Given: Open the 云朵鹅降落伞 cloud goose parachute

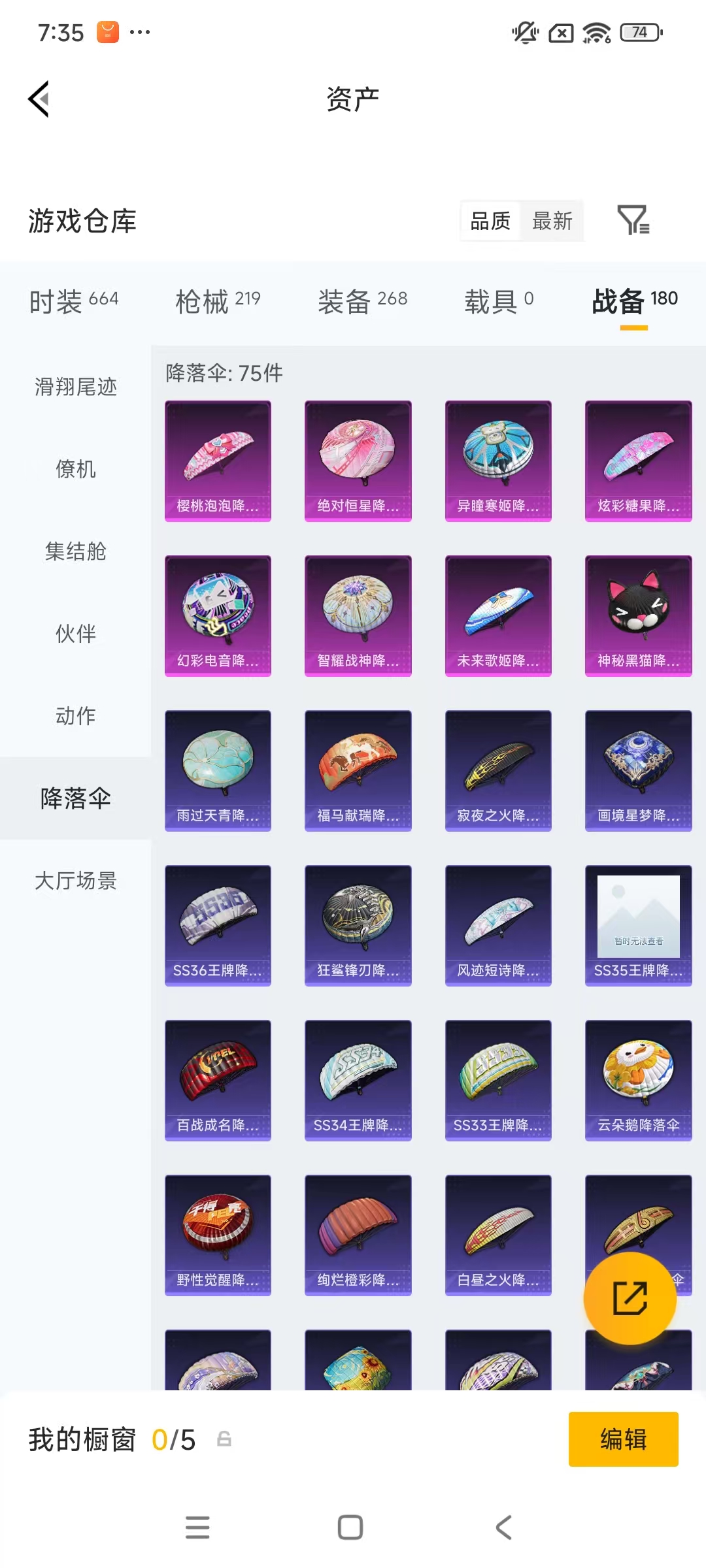Looking at the screenshot, I should [x=637, y=1079].
